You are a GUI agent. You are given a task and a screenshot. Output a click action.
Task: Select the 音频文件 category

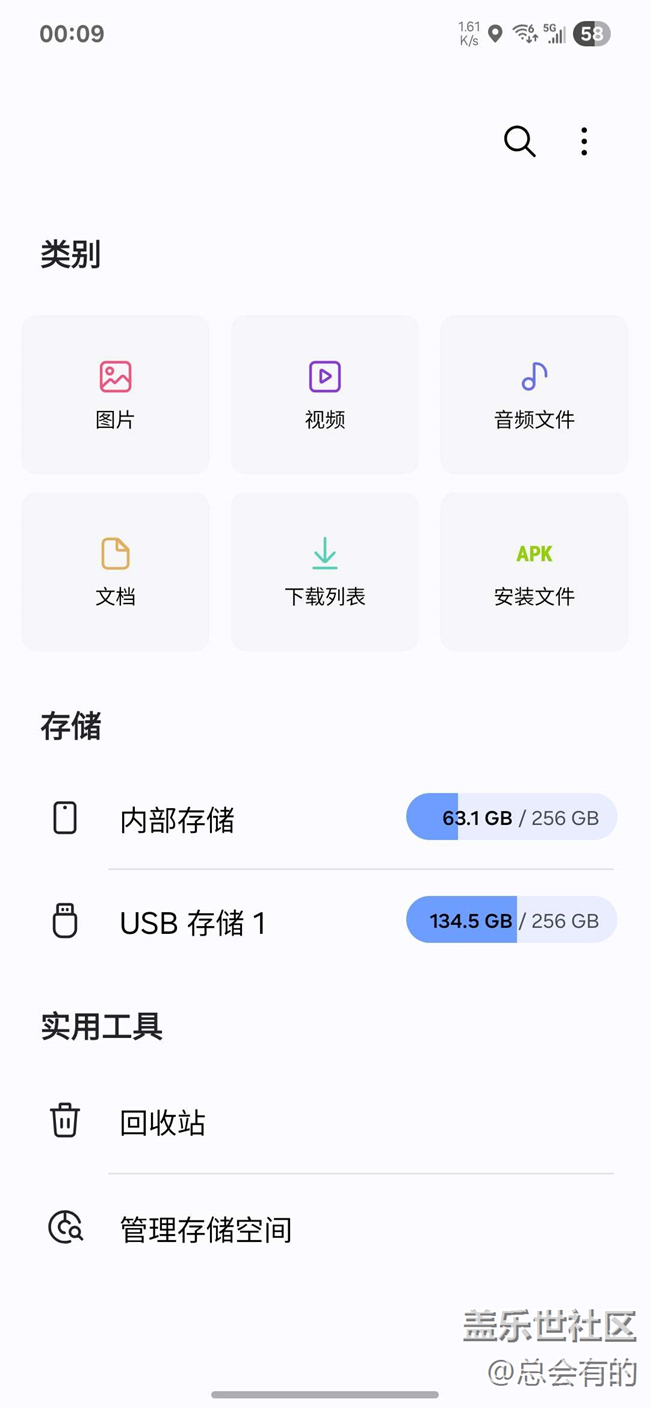click(x=534, y=394)
